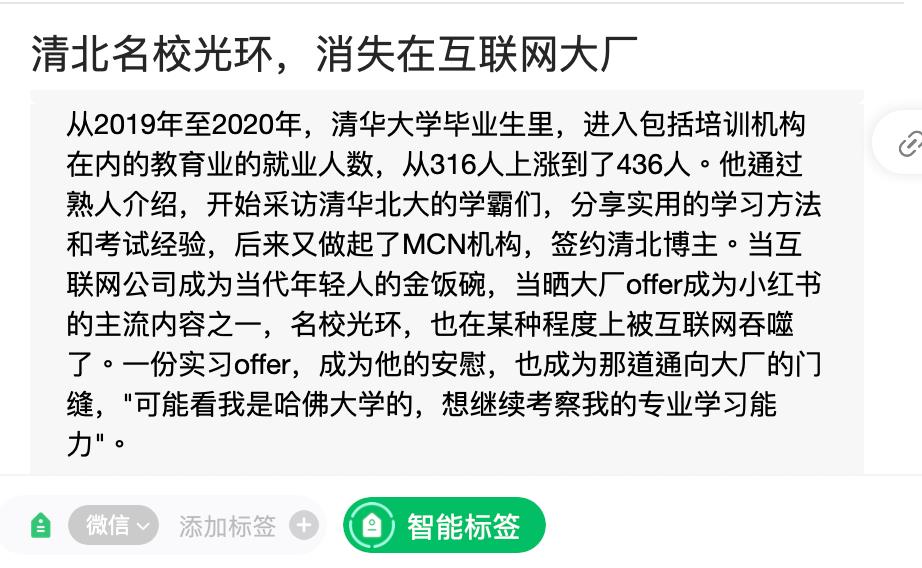Tap the 智能标签 smart tag button
Image resolution: width=922 pixels, height=568 pixels.
(445, 526)
